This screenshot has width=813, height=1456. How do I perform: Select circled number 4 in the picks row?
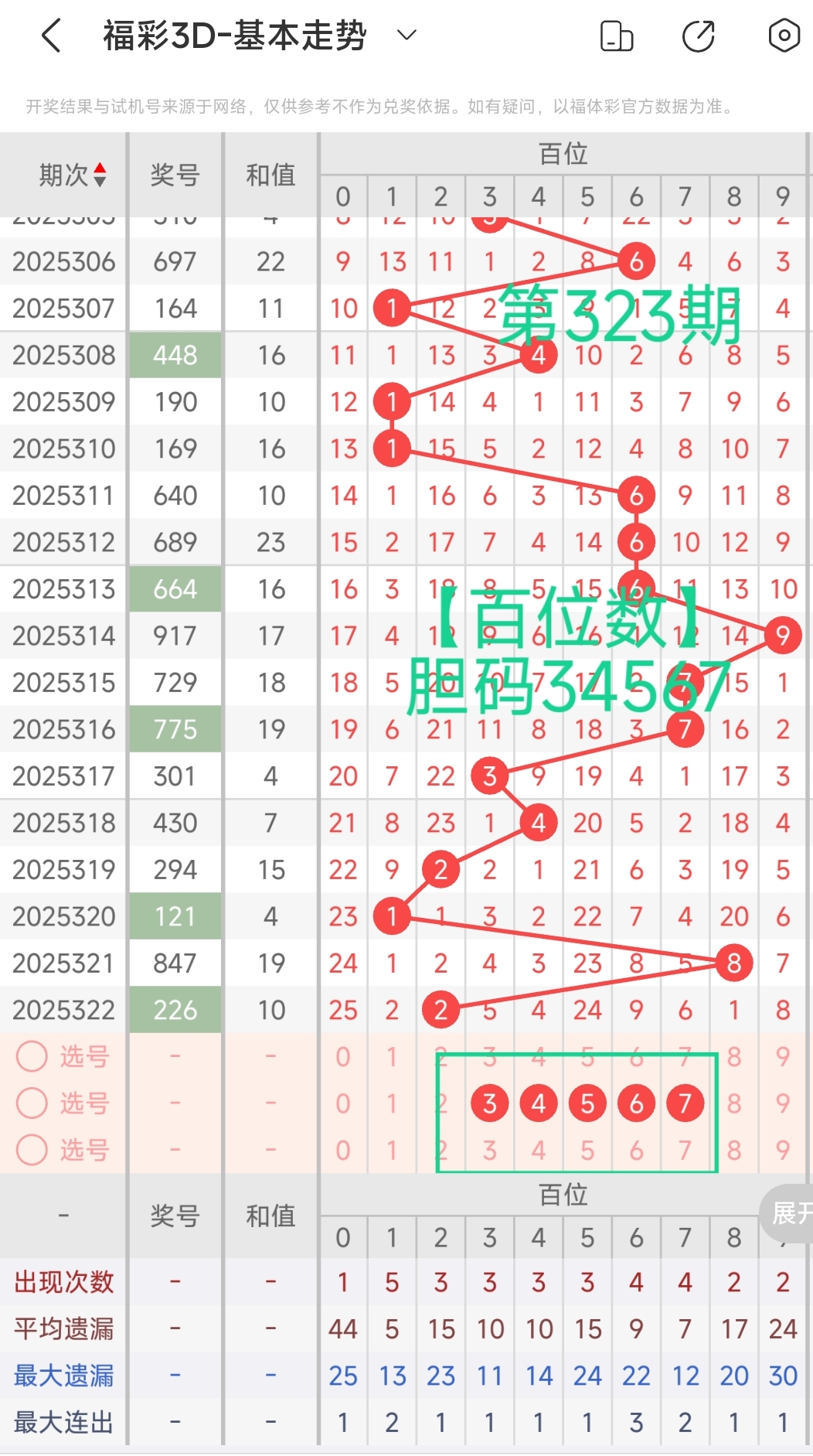click(539, 1103)
